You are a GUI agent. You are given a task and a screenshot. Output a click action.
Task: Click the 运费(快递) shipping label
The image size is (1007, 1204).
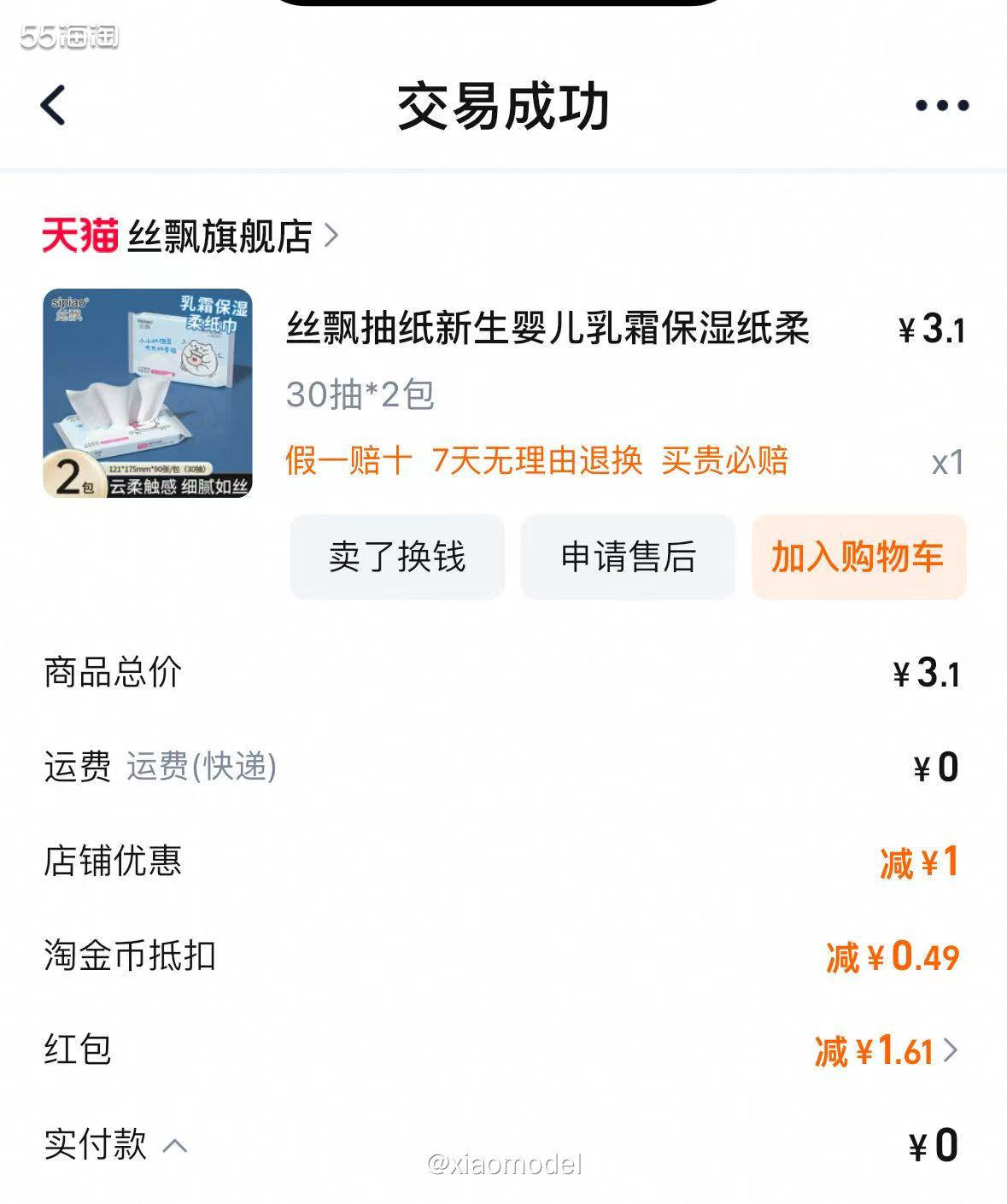pyautogui.click(x=200, y=768)
